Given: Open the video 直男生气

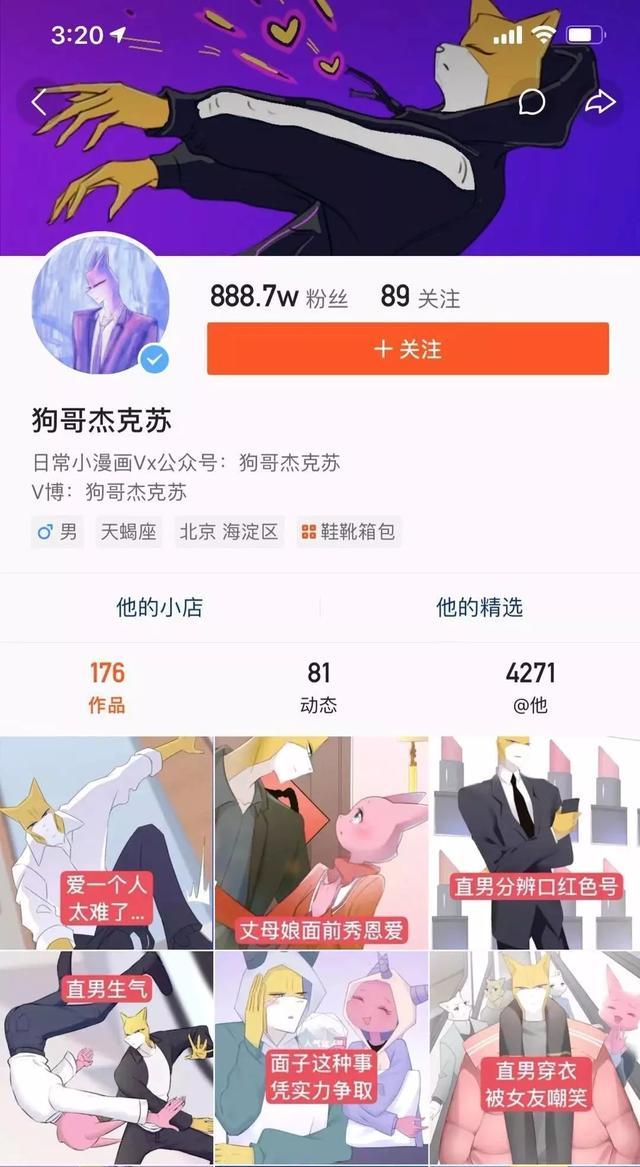Looking at the screenshot, I should [x=106, y=1057].
